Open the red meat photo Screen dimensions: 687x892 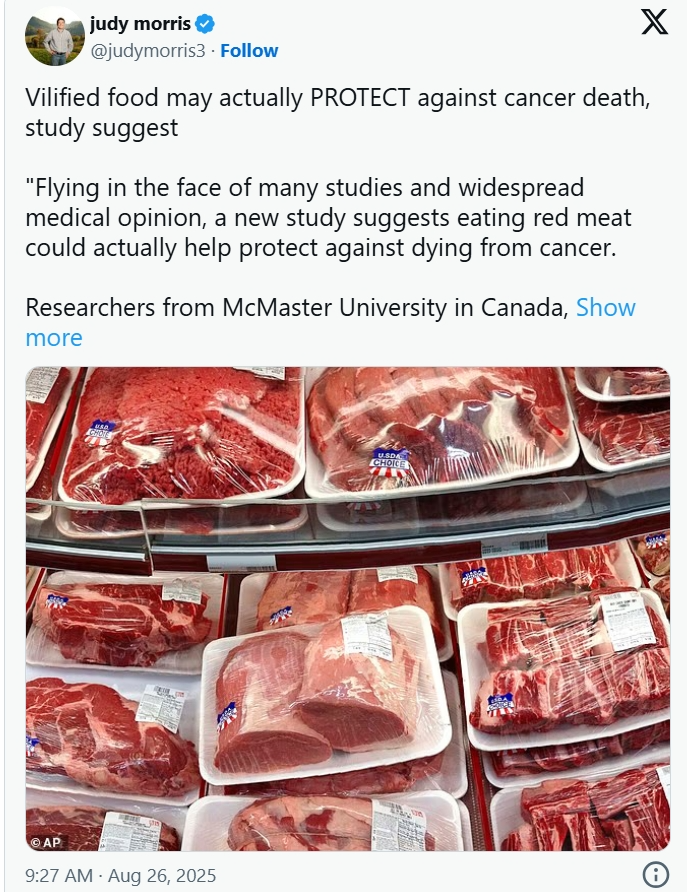[x=347, y=609]
